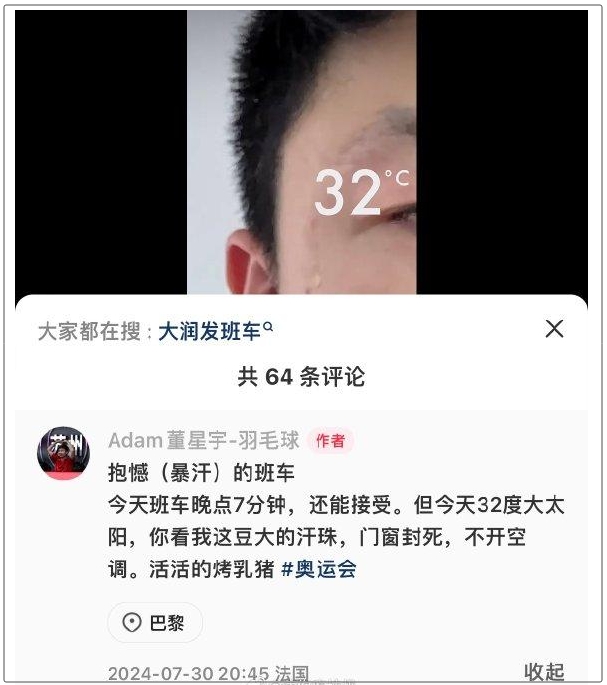
Task: Open the author's profile avatar
Action: click(63, 452)
